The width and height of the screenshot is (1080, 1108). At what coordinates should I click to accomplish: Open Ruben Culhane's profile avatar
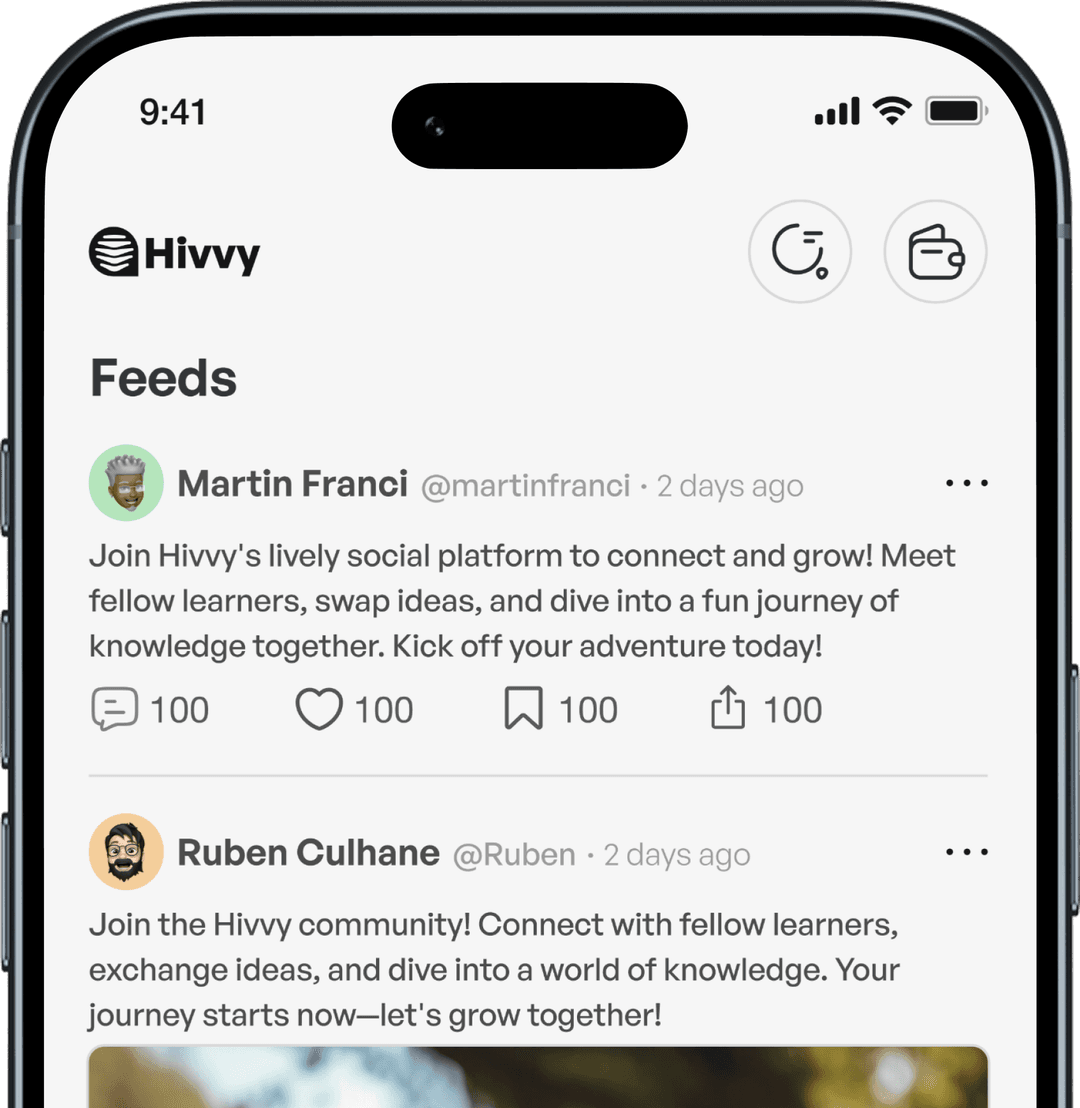click(126, 852)
